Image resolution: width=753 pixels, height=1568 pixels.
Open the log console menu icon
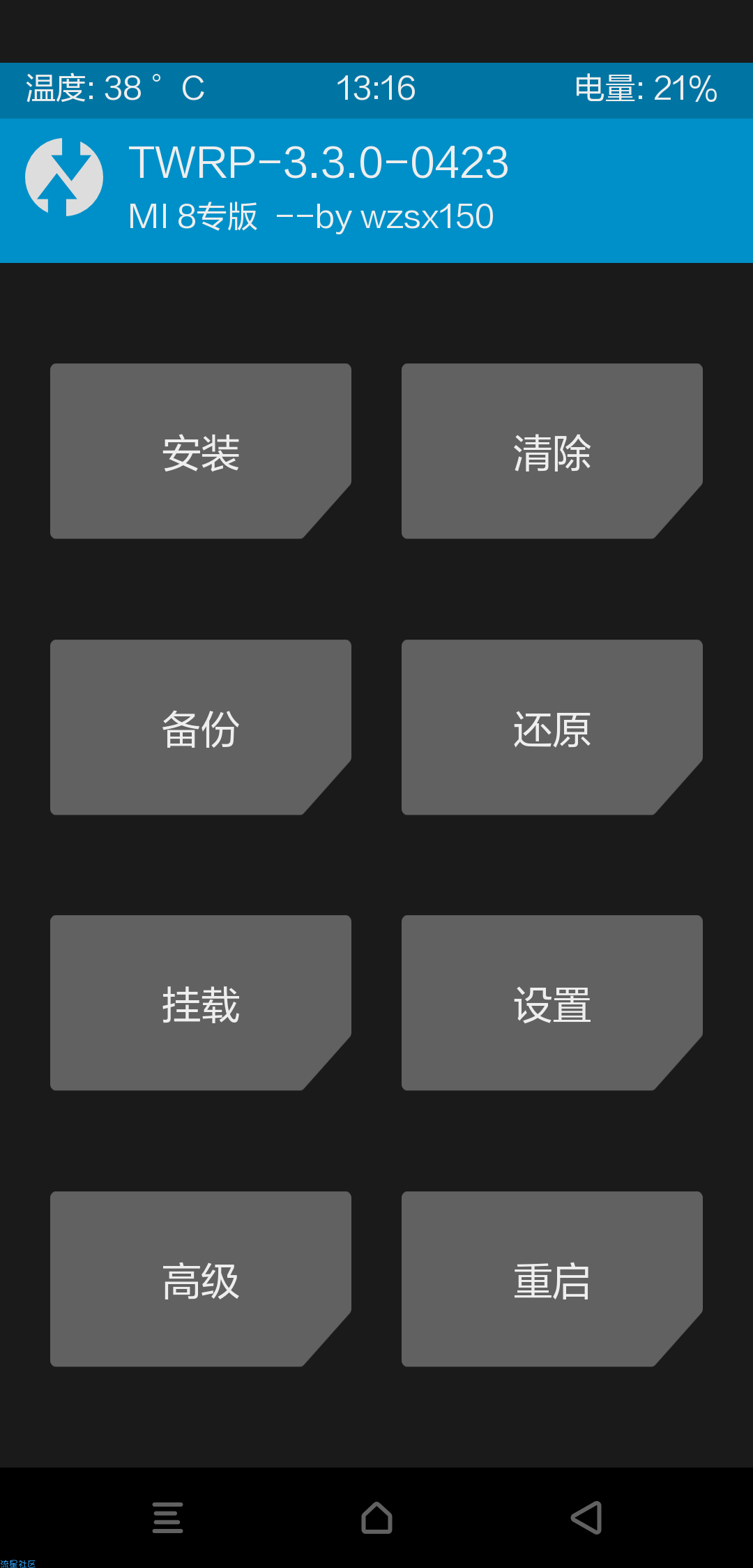(168, 1518)
